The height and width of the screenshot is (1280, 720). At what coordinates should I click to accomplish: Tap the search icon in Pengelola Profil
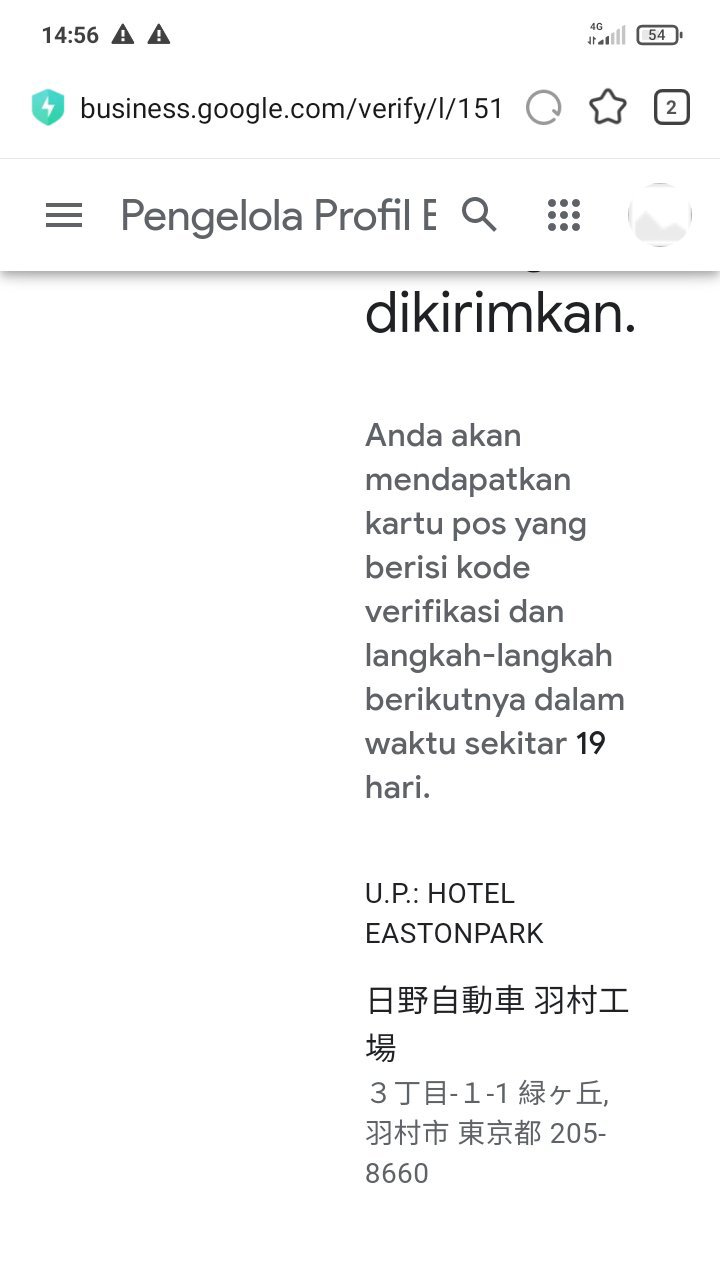(x=479, y=214)
